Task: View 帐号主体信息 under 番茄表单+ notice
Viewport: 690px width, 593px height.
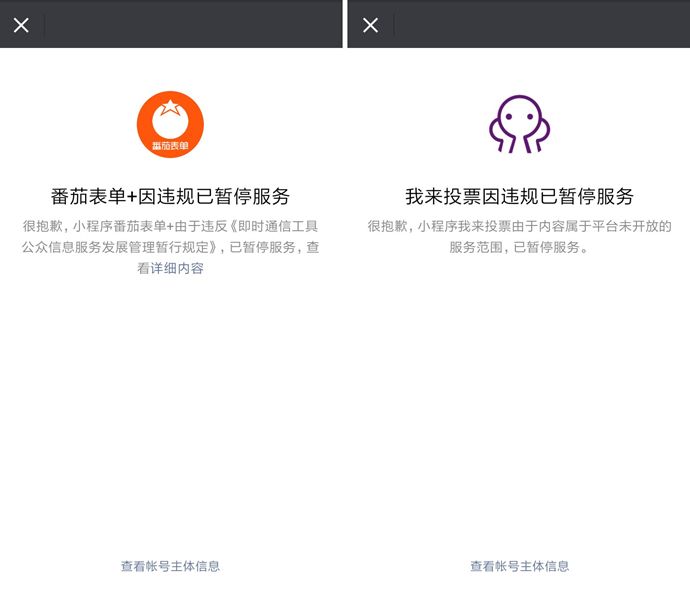Action: coord(170,566)
